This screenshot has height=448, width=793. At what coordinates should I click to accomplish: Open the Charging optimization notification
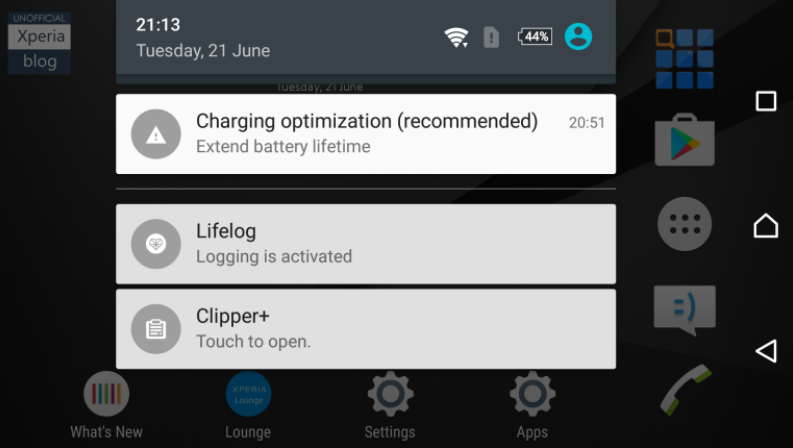[365, 134]
